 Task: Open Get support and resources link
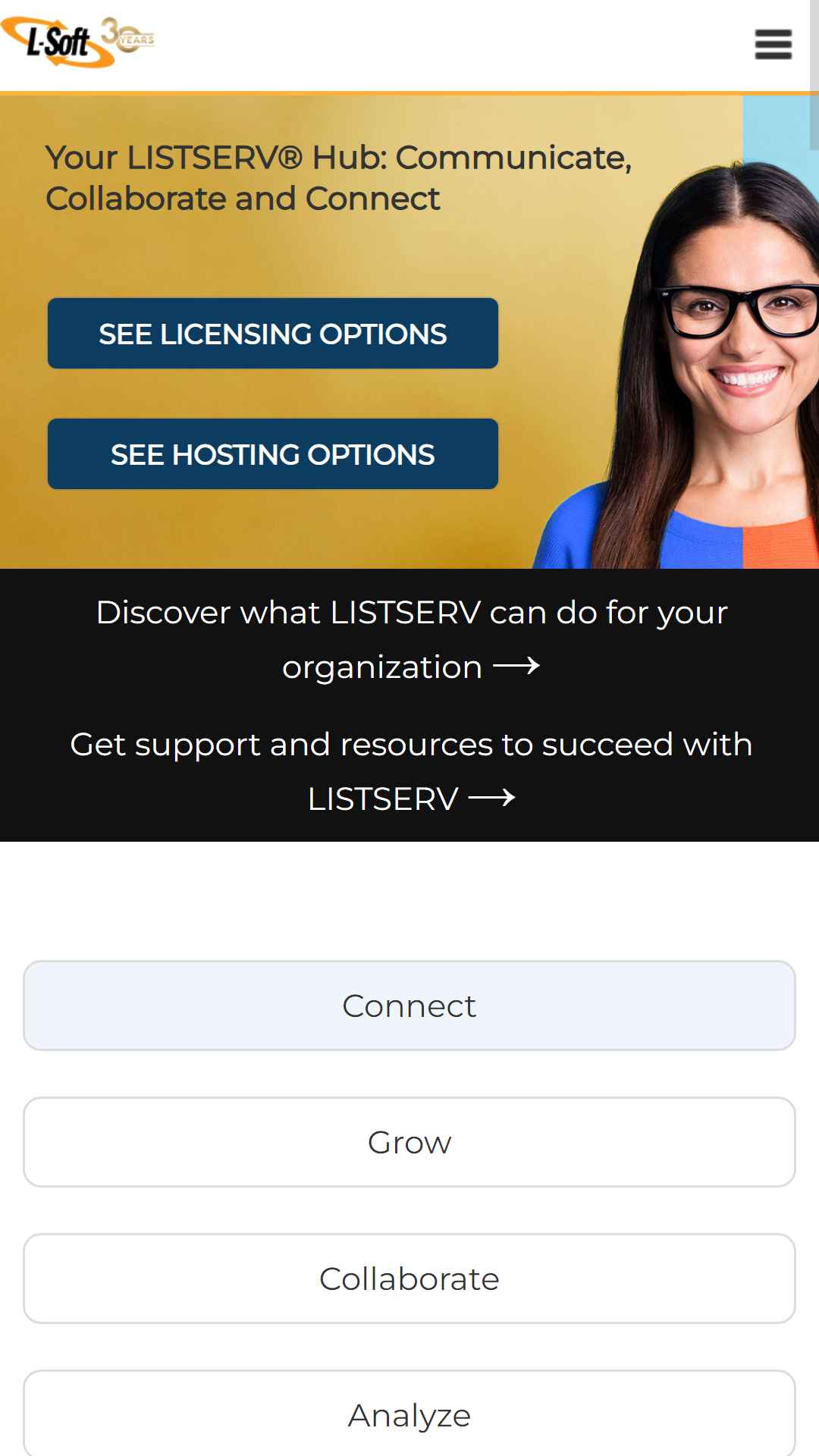coord(411,771)
